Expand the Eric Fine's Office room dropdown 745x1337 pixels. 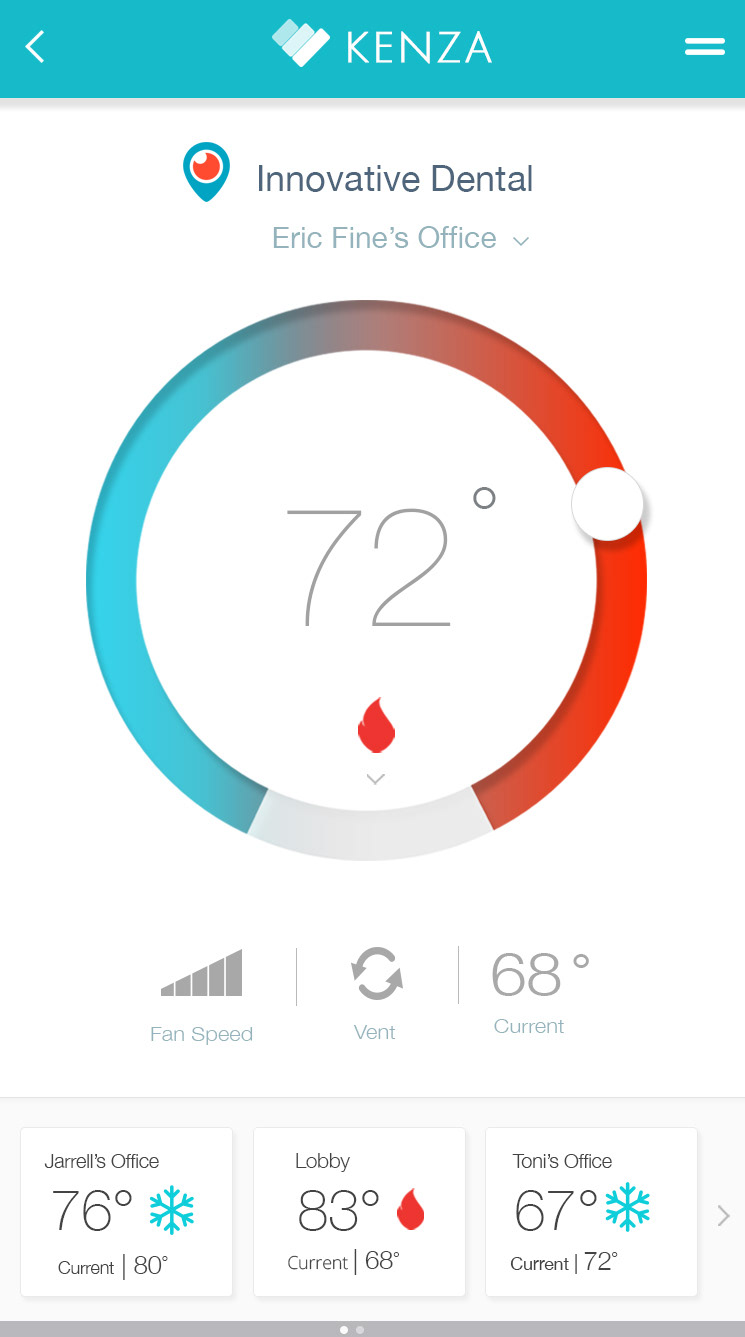[x=520, y=240]
